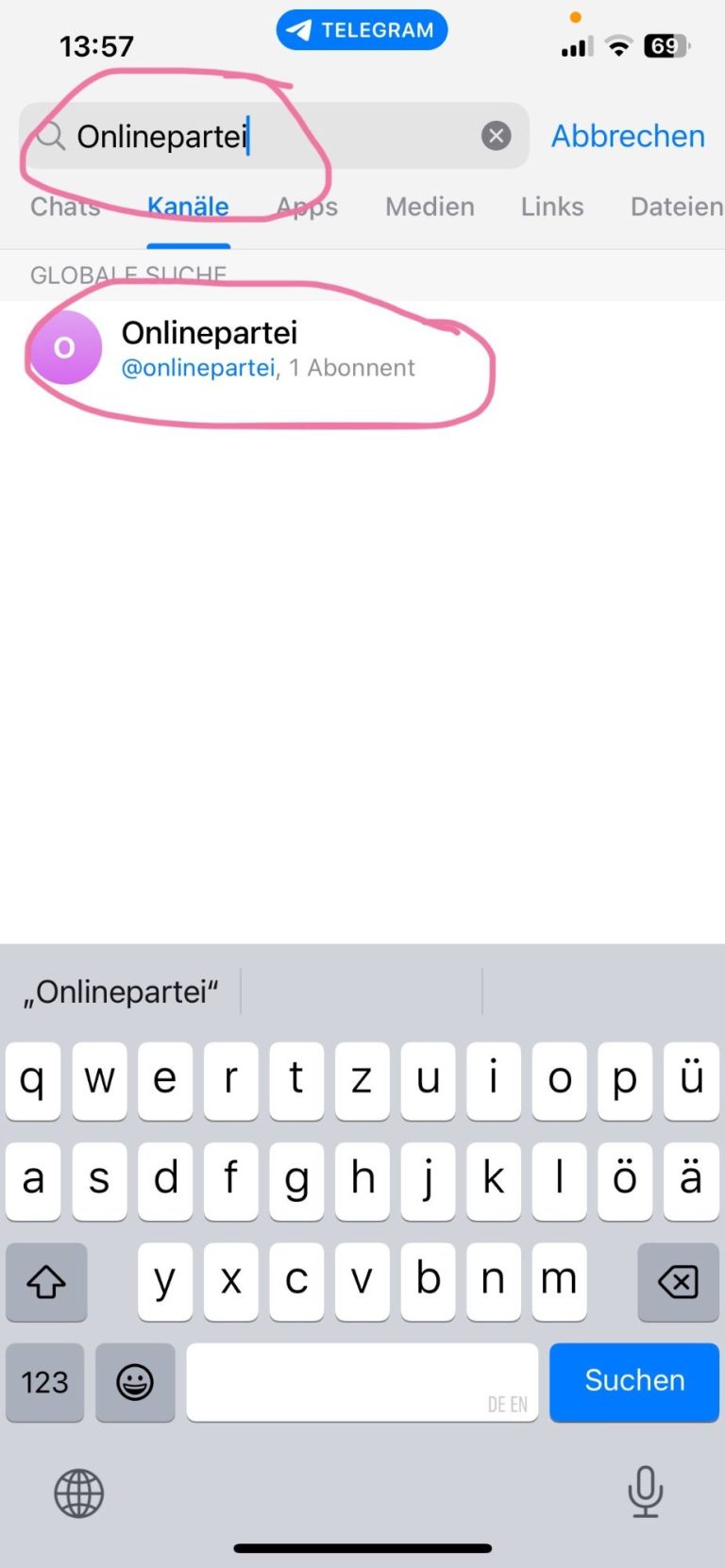Select the keyboard suggestion „Onlinepartei“
Image resolution: width=725 pixels, height=1568 pixels.
121,992
